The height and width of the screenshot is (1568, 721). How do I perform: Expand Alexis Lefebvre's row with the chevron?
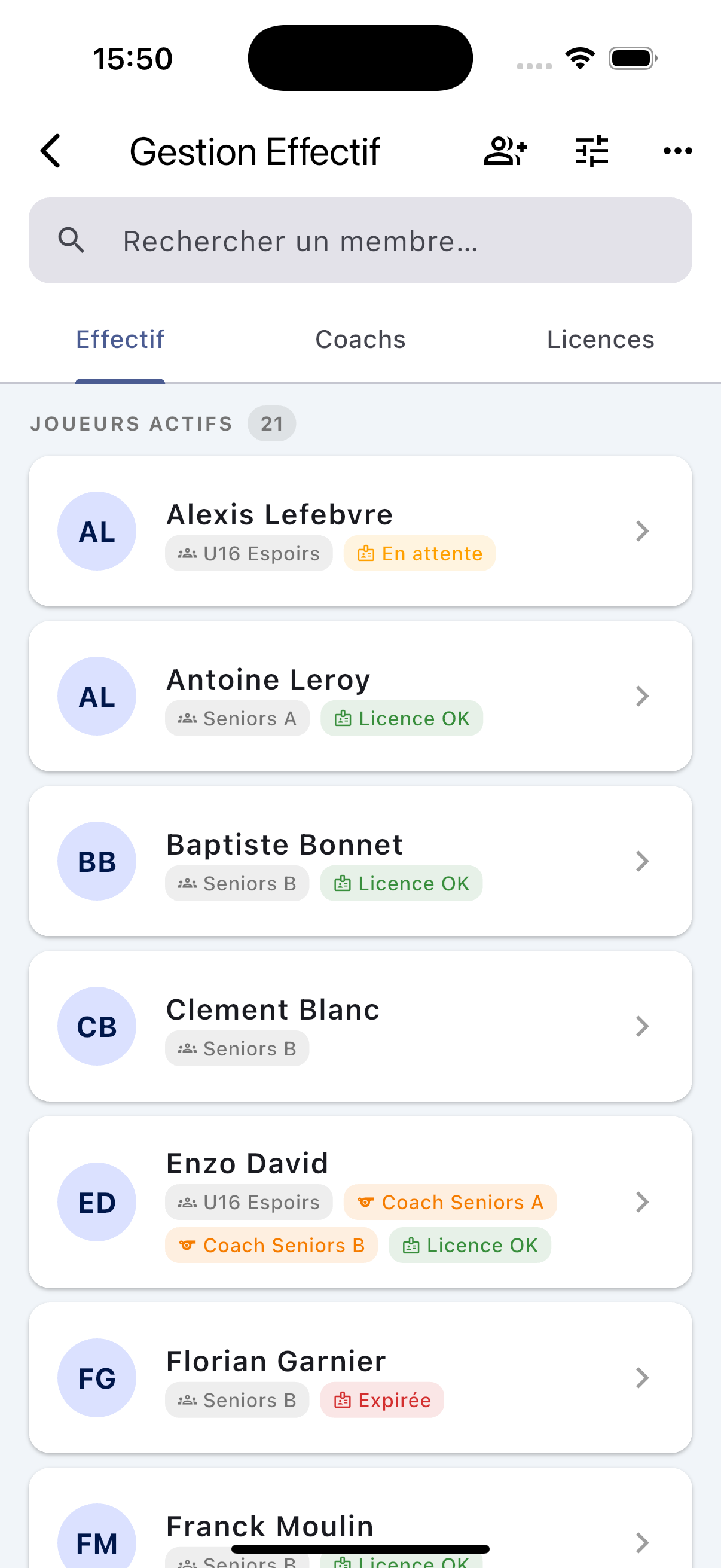point(643,531)
